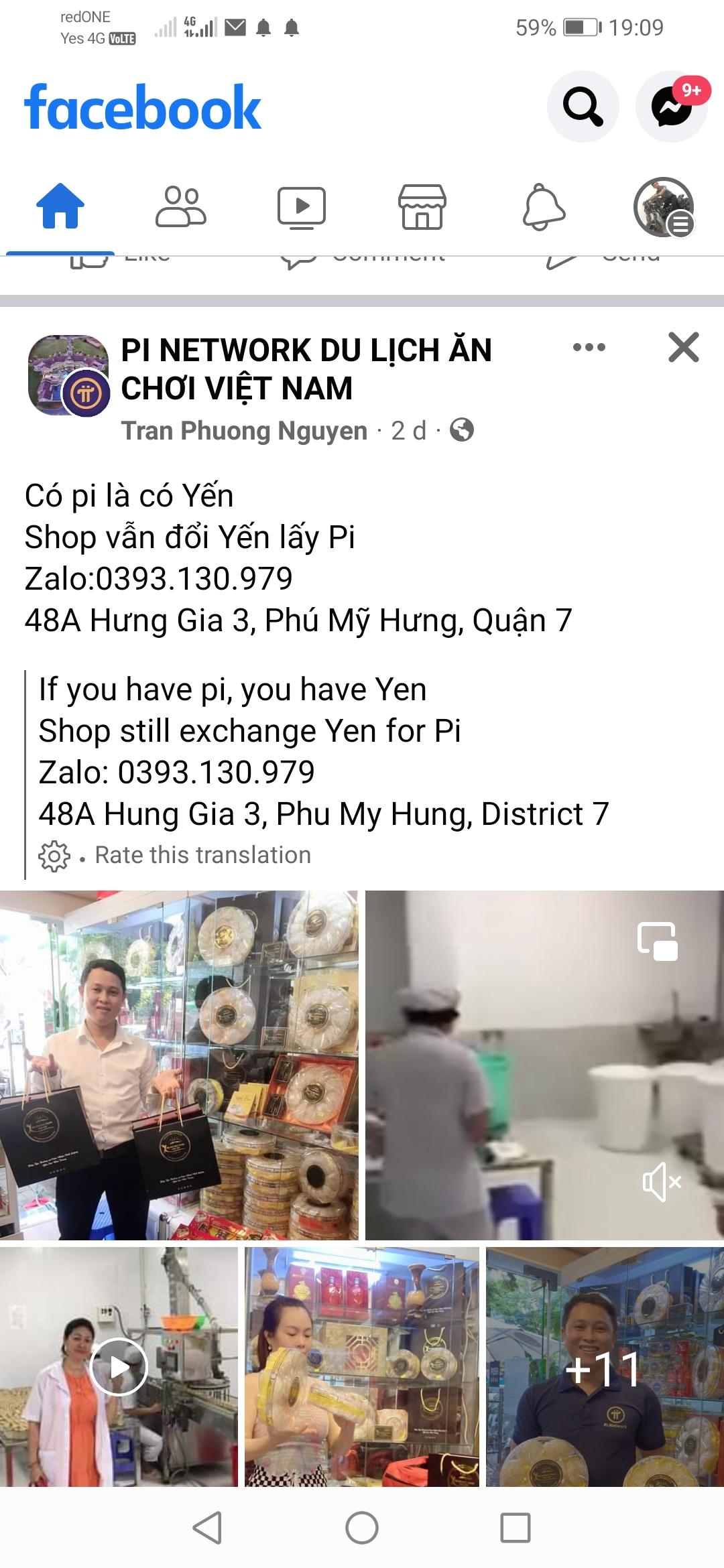Tap Rate this translation
This screenshot has width=724, height=1568.
click(x=202, y=855)
